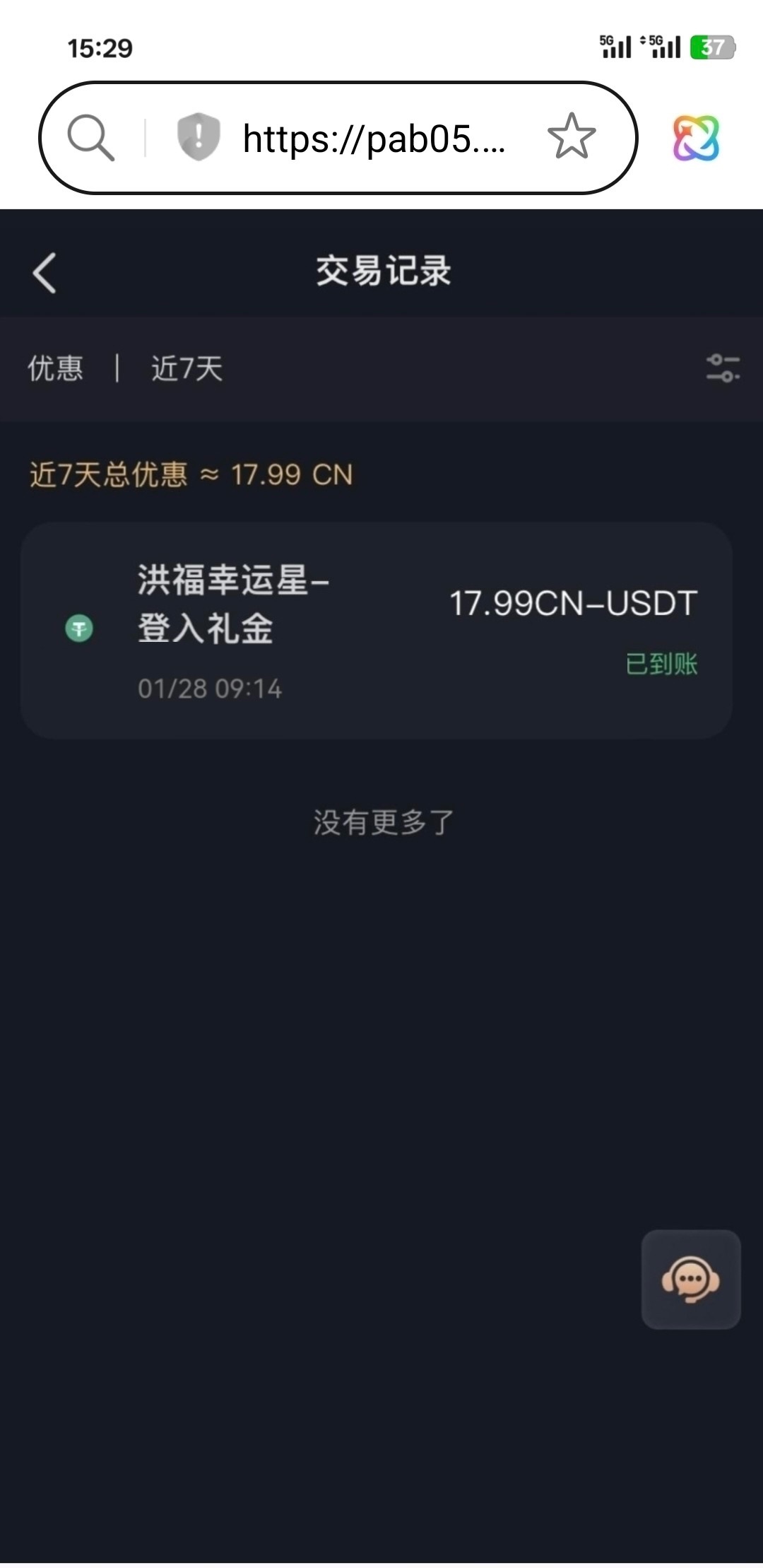Bookmark this page with the star
763x1568 pixels.
point(571,137)
